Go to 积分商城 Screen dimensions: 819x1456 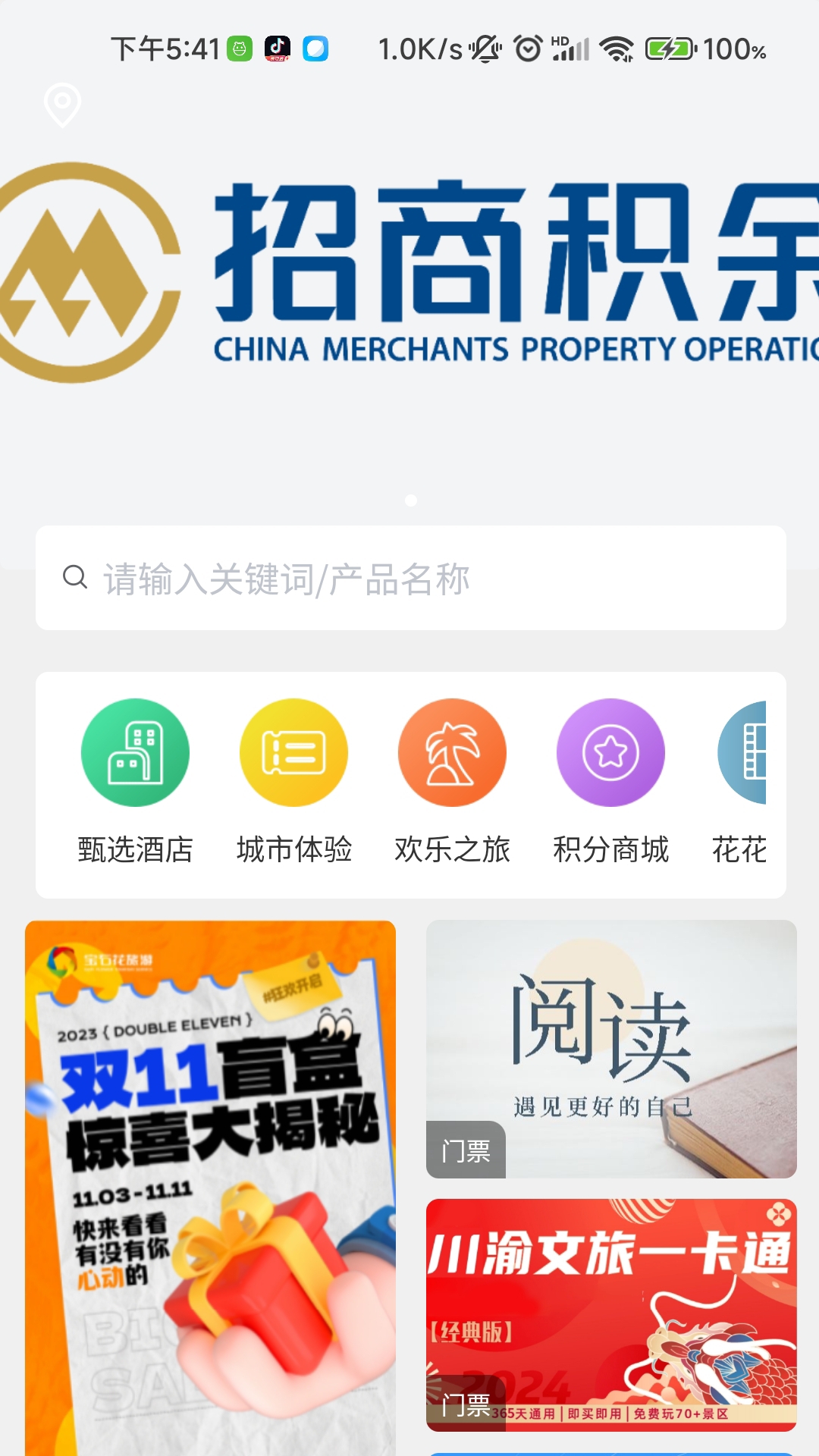(x=610, y=781)
